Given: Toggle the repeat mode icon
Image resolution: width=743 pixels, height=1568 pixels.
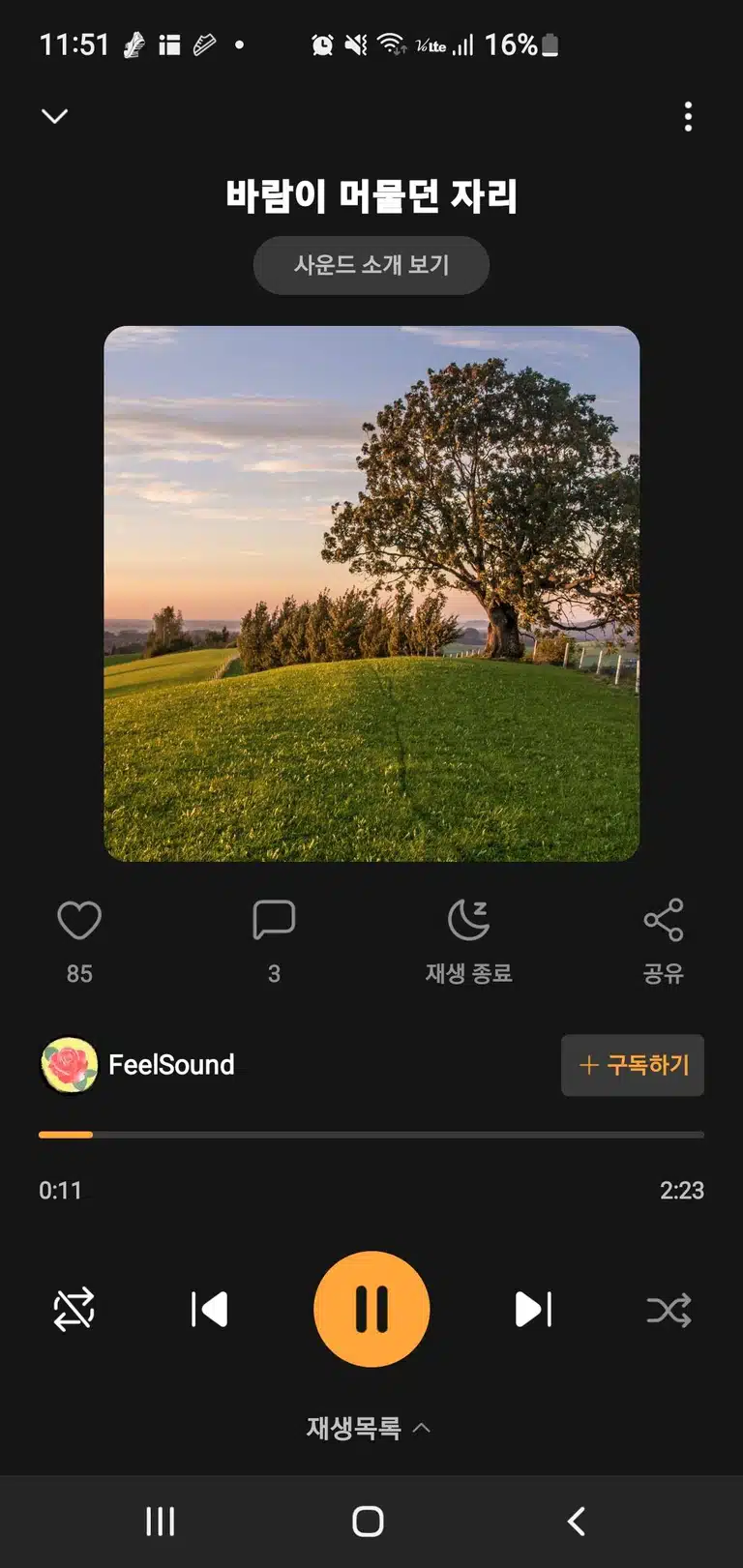Looking at the screenshot, I should 74,1310.
